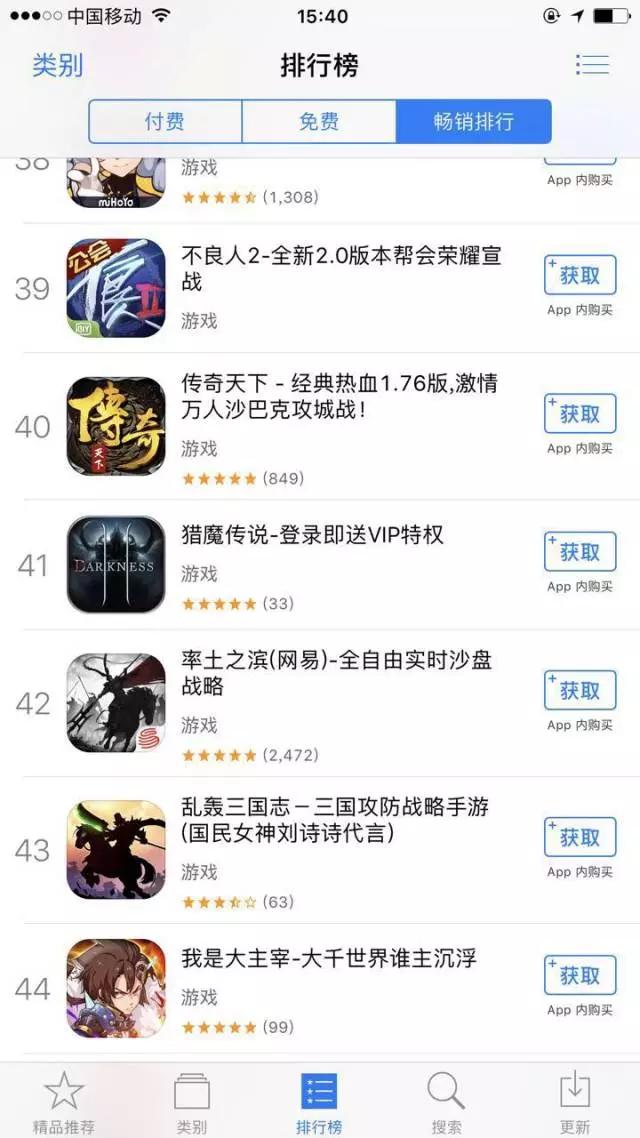
Task: Switch to the 付费 paid segment
Action: (x=165, y=121)
